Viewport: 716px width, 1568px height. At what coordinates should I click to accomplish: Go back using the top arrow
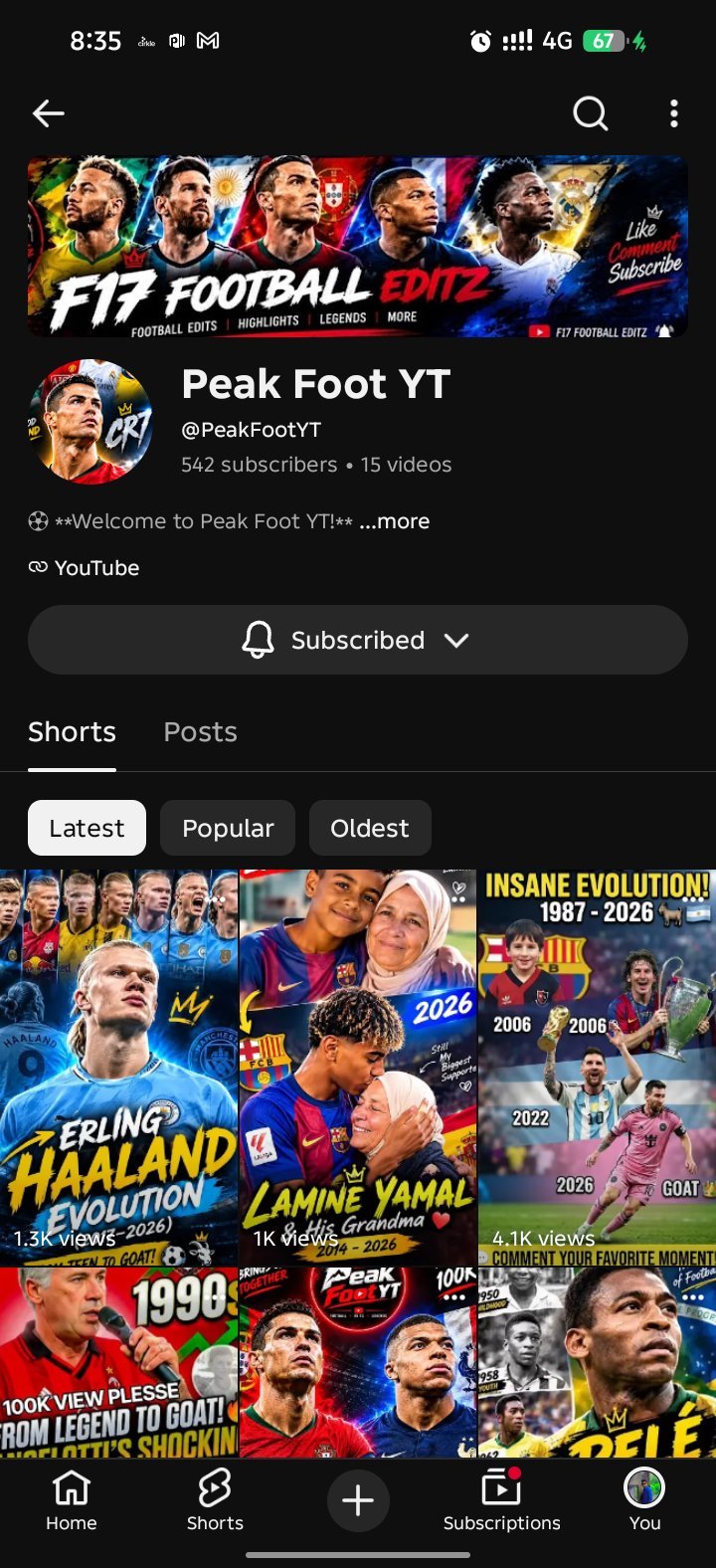[x=48, y=114]
